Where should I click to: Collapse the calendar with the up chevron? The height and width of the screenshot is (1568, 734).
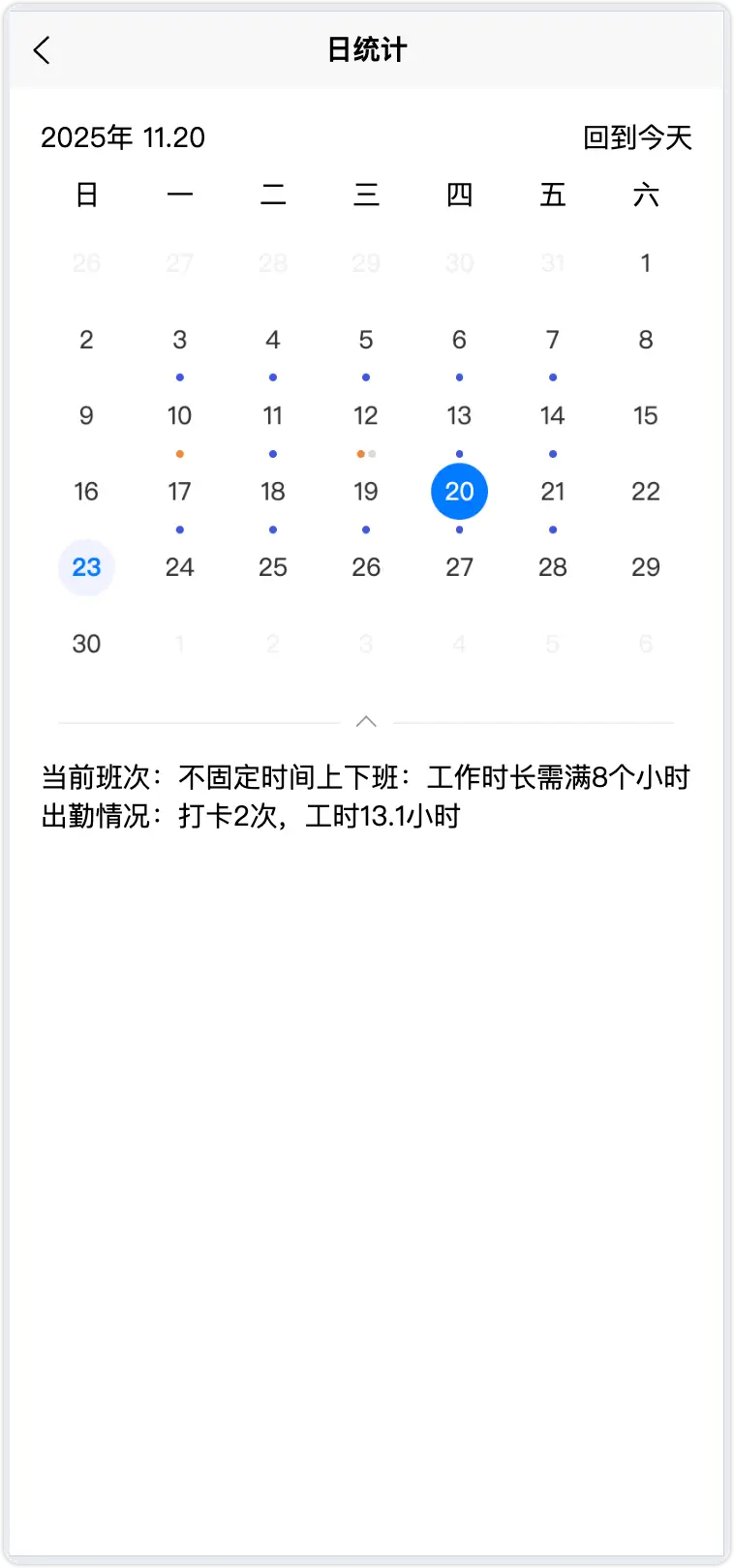[366, 722]
